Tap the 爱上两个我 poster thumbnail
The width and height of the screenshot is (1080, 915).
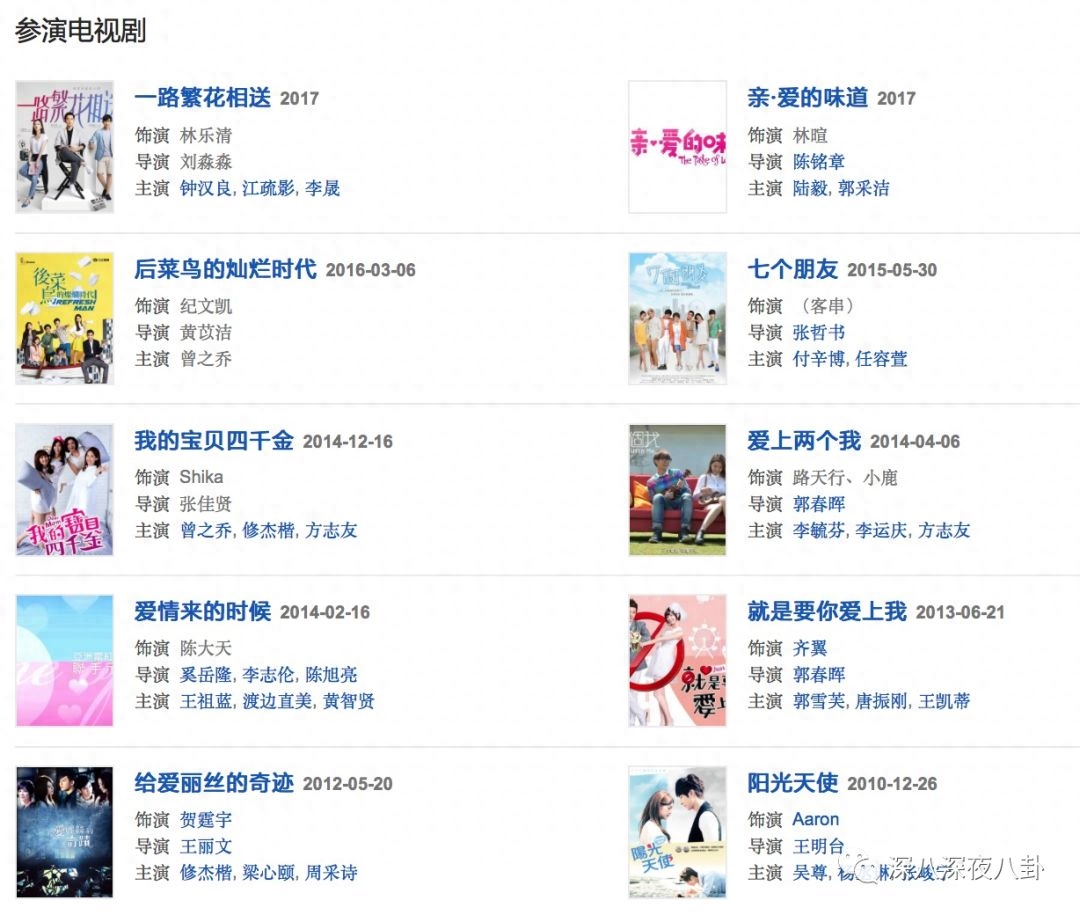pyautogui.click(x=677, y=490)
